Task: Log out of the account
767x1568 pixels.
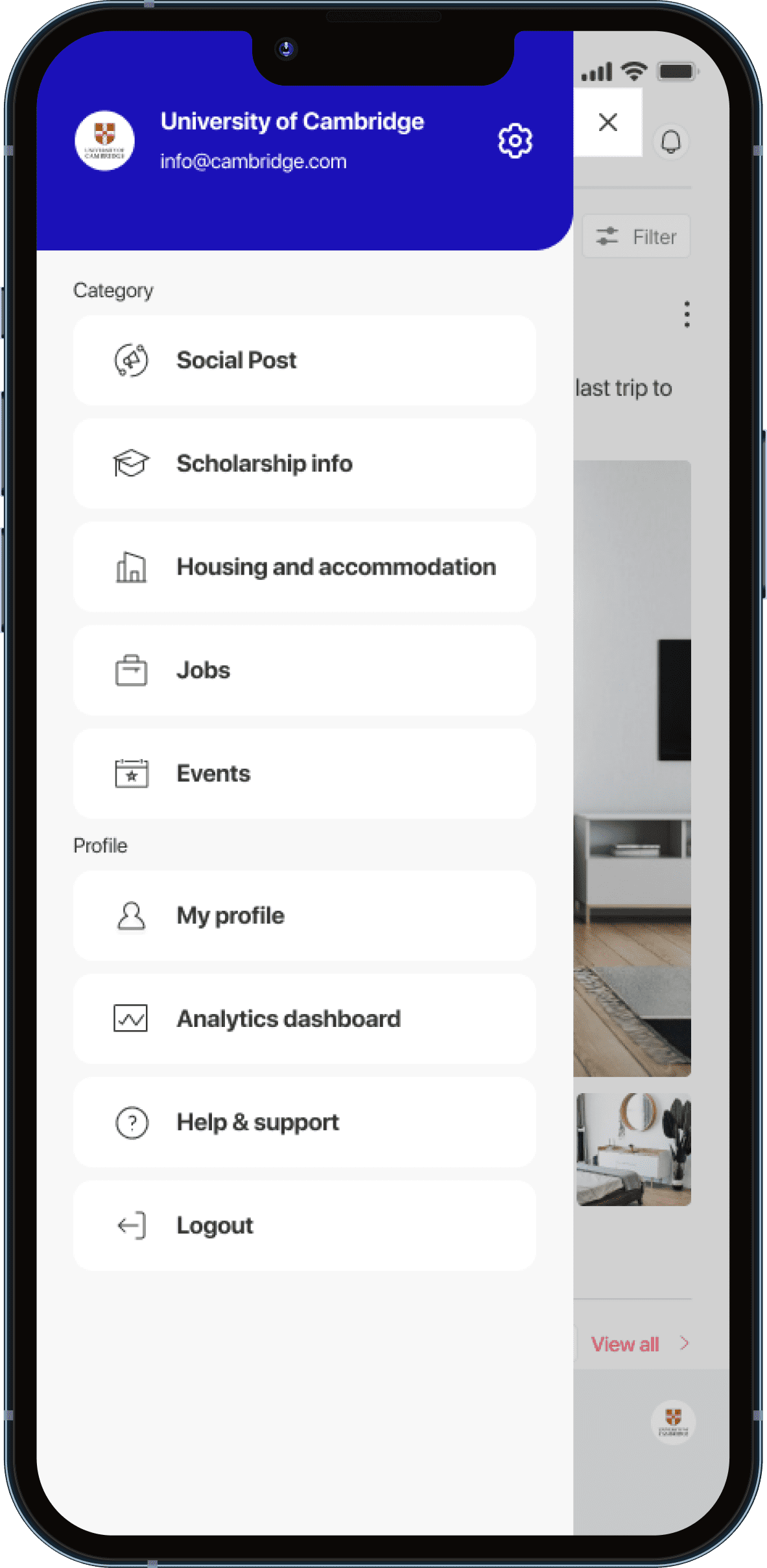Action: coord(305,1225)
